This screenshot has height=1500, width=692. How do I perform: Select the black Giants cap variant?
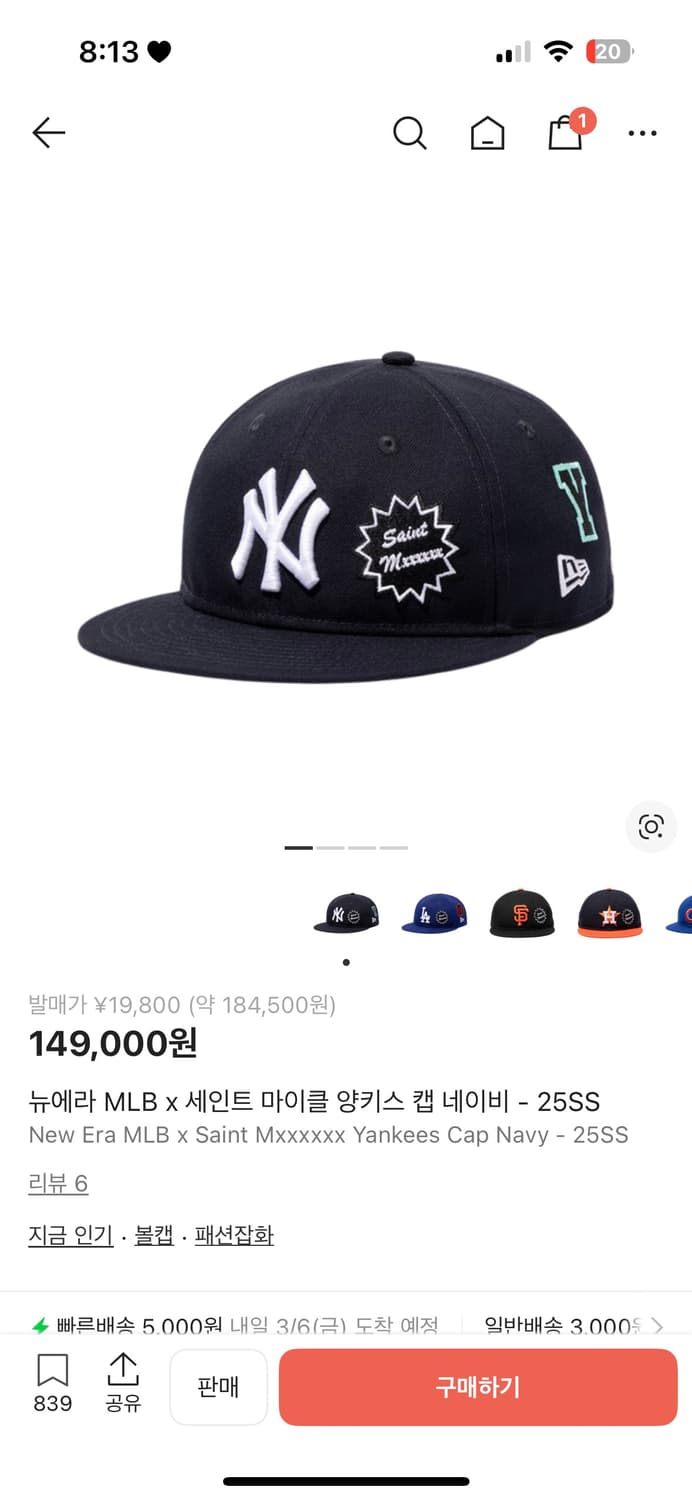[522, 913]
